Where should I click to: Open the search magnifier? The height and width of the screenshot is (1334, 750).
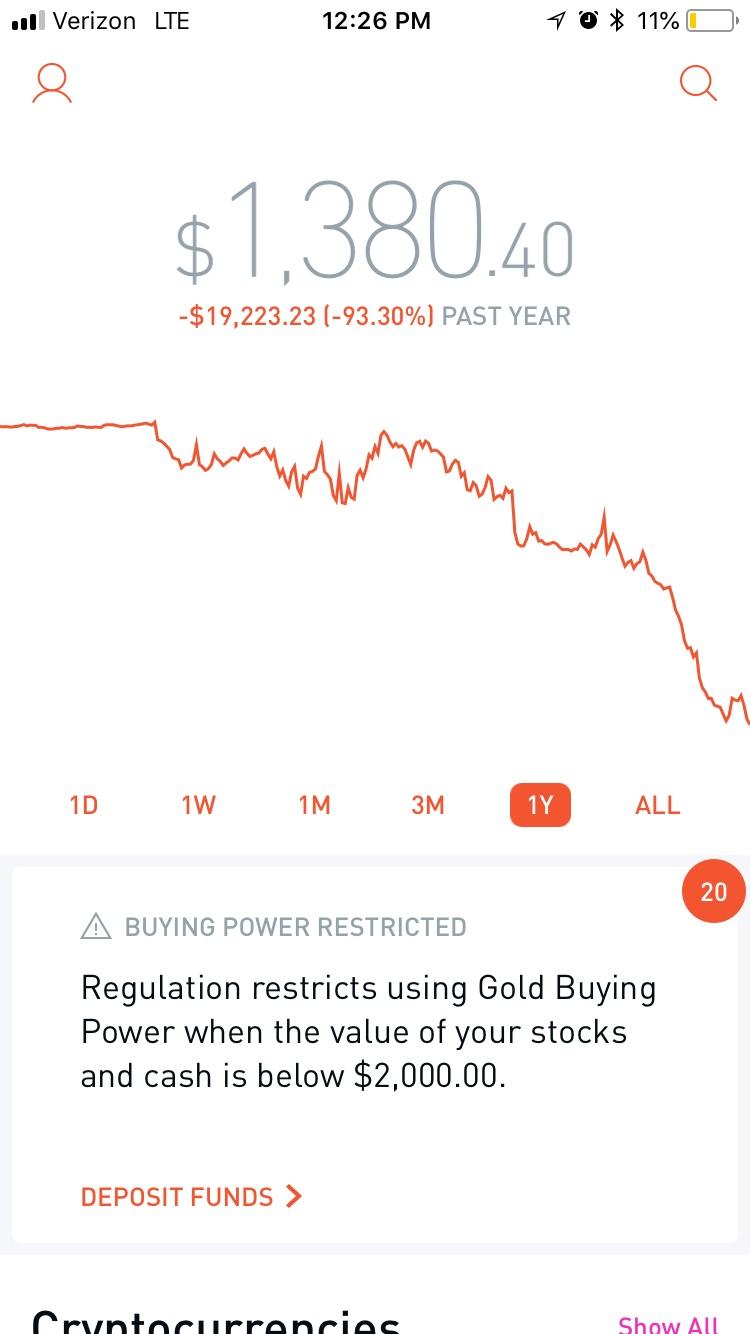pos(697,84)
